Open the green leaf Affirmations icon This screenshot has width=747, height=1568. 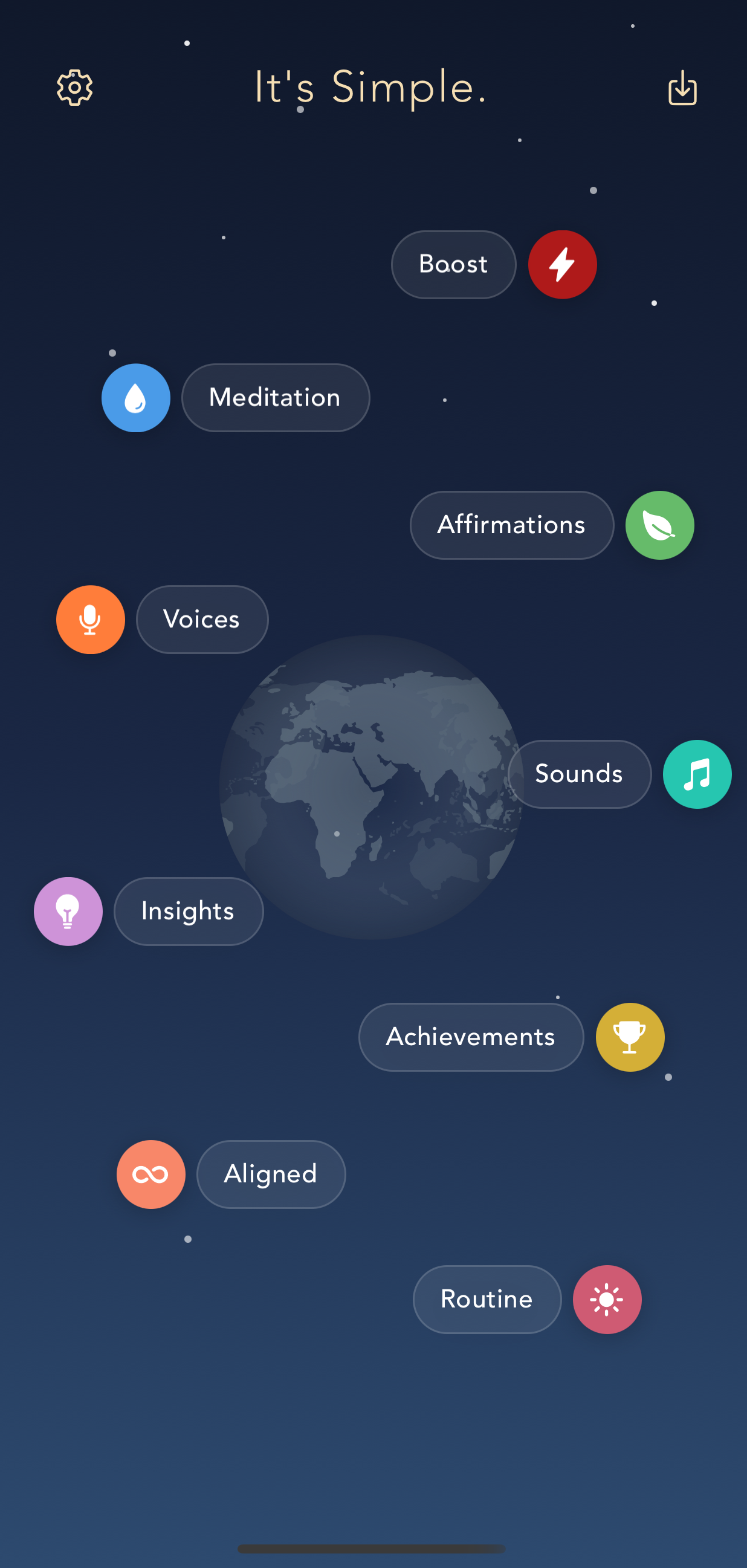pyautogui.click(x=659, y=525)
